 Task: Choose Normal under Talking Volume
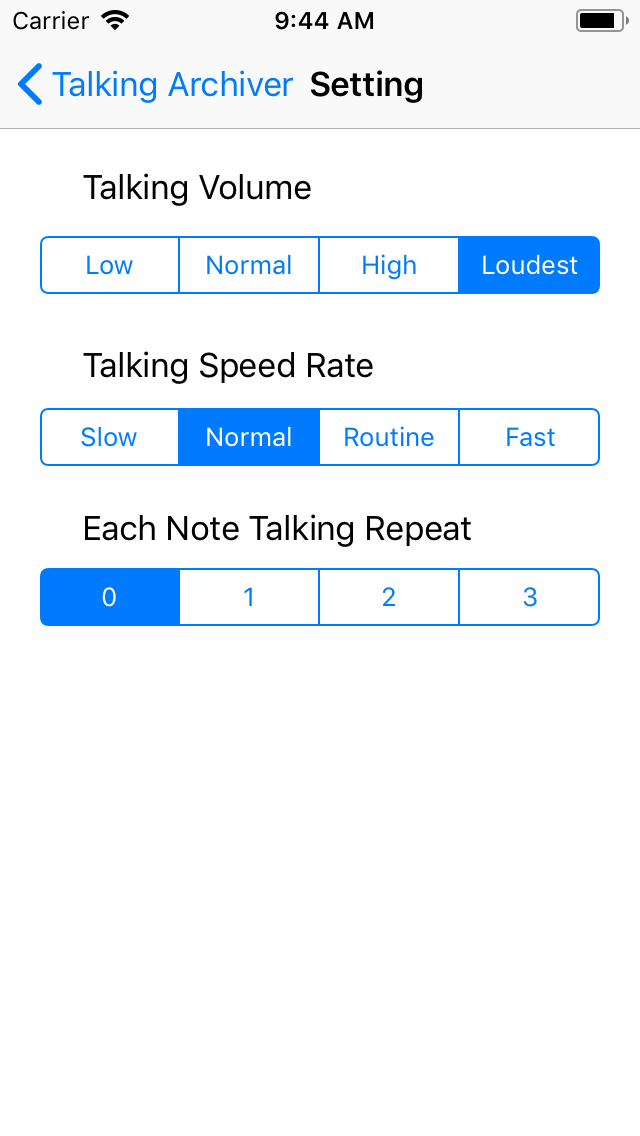[249, 265]
